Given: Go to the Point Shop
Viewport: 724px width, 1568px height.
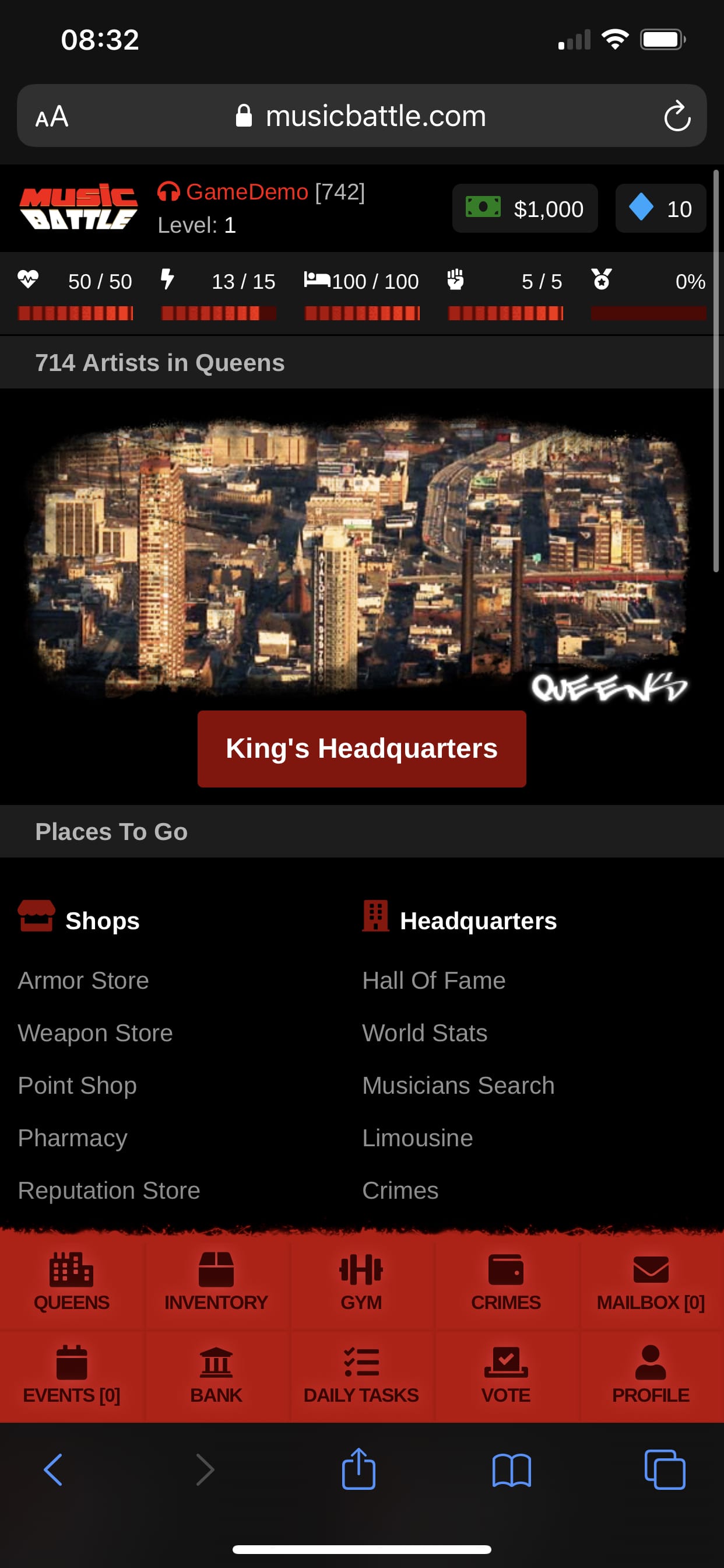Looking at the screenshot, I should pos(78,1086).
